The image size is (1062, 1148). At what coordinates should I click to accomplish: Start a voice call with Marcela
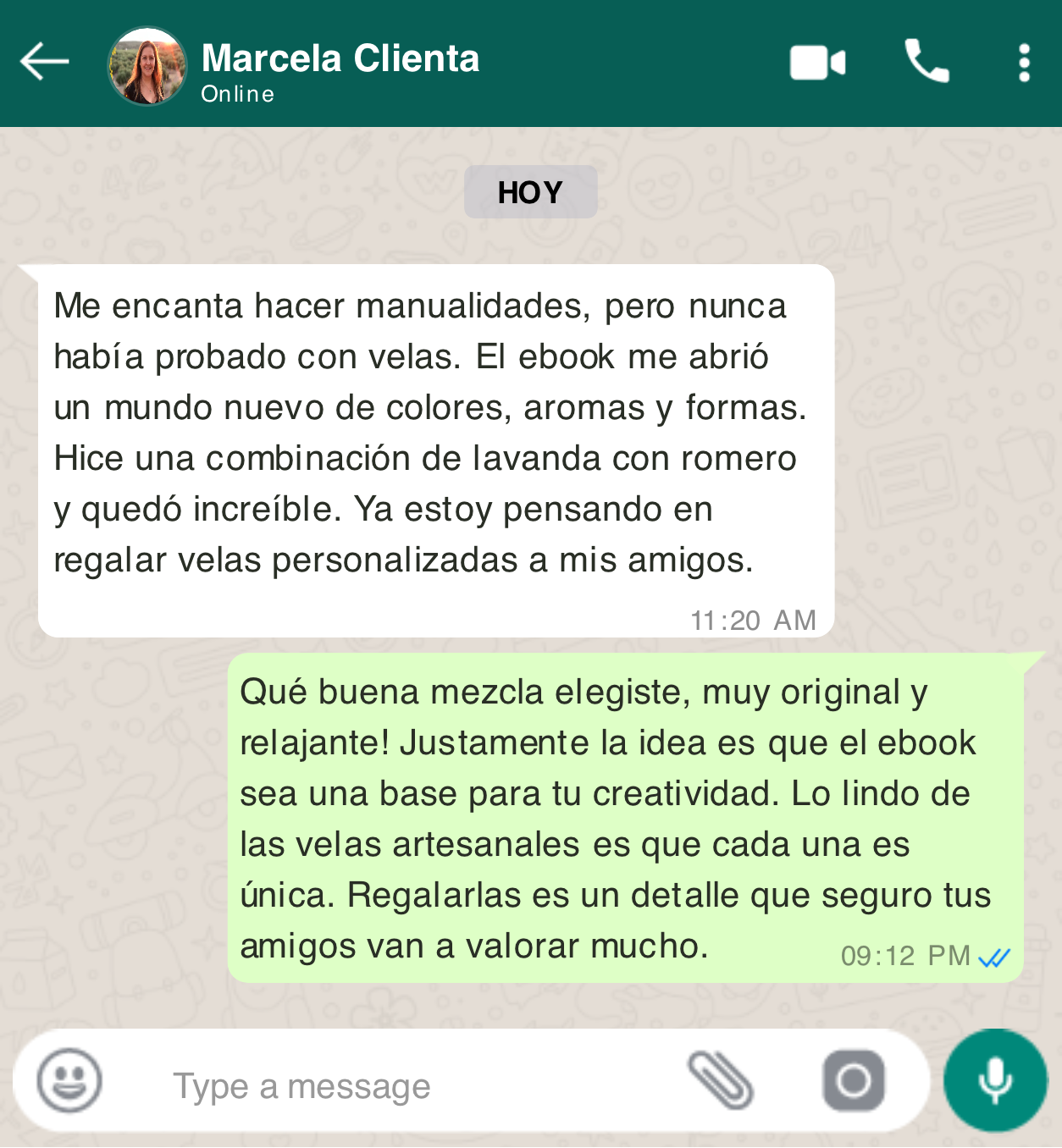tap(926, 62)
